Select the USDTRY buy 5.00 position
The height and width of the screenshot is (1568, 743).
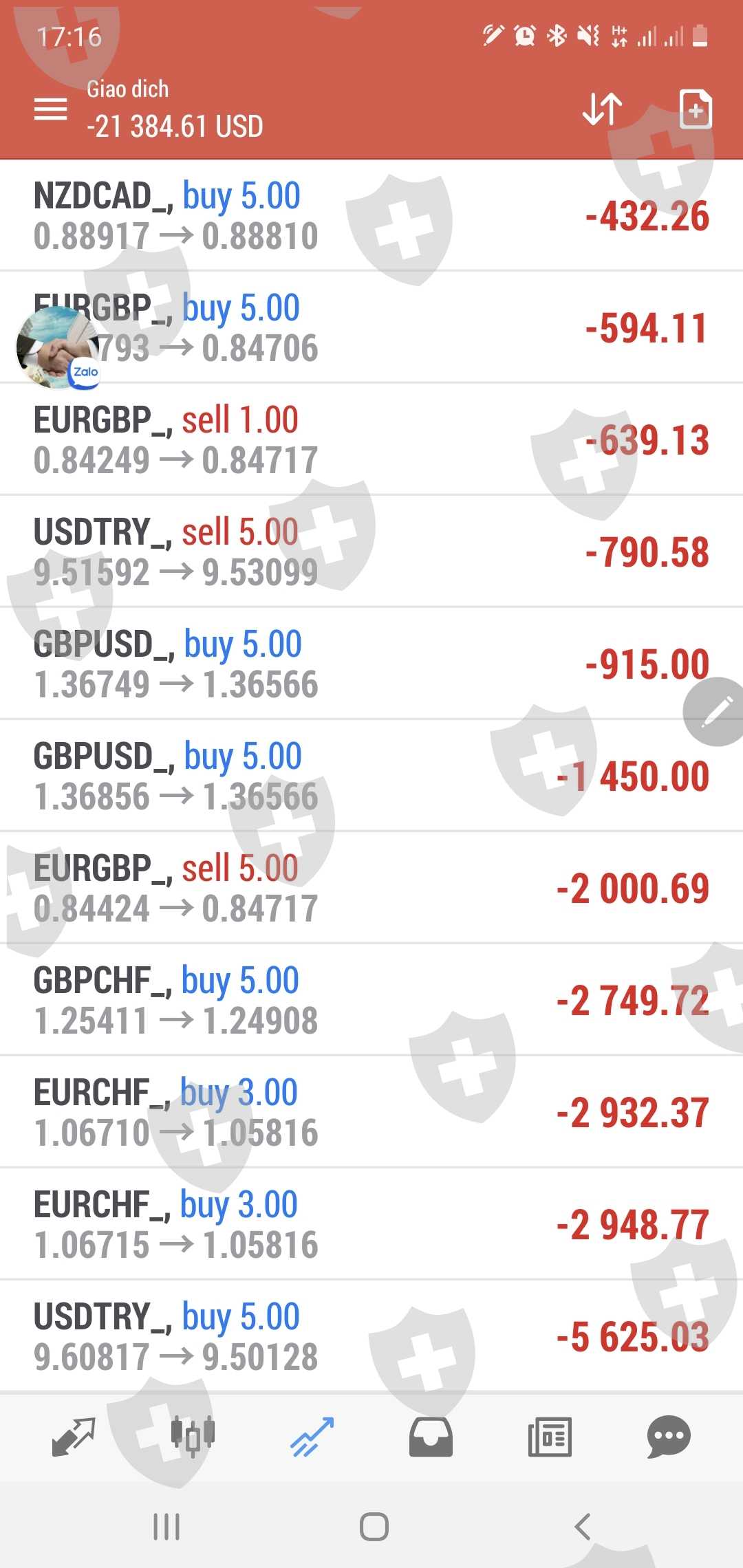click(x=371, y=1336)
